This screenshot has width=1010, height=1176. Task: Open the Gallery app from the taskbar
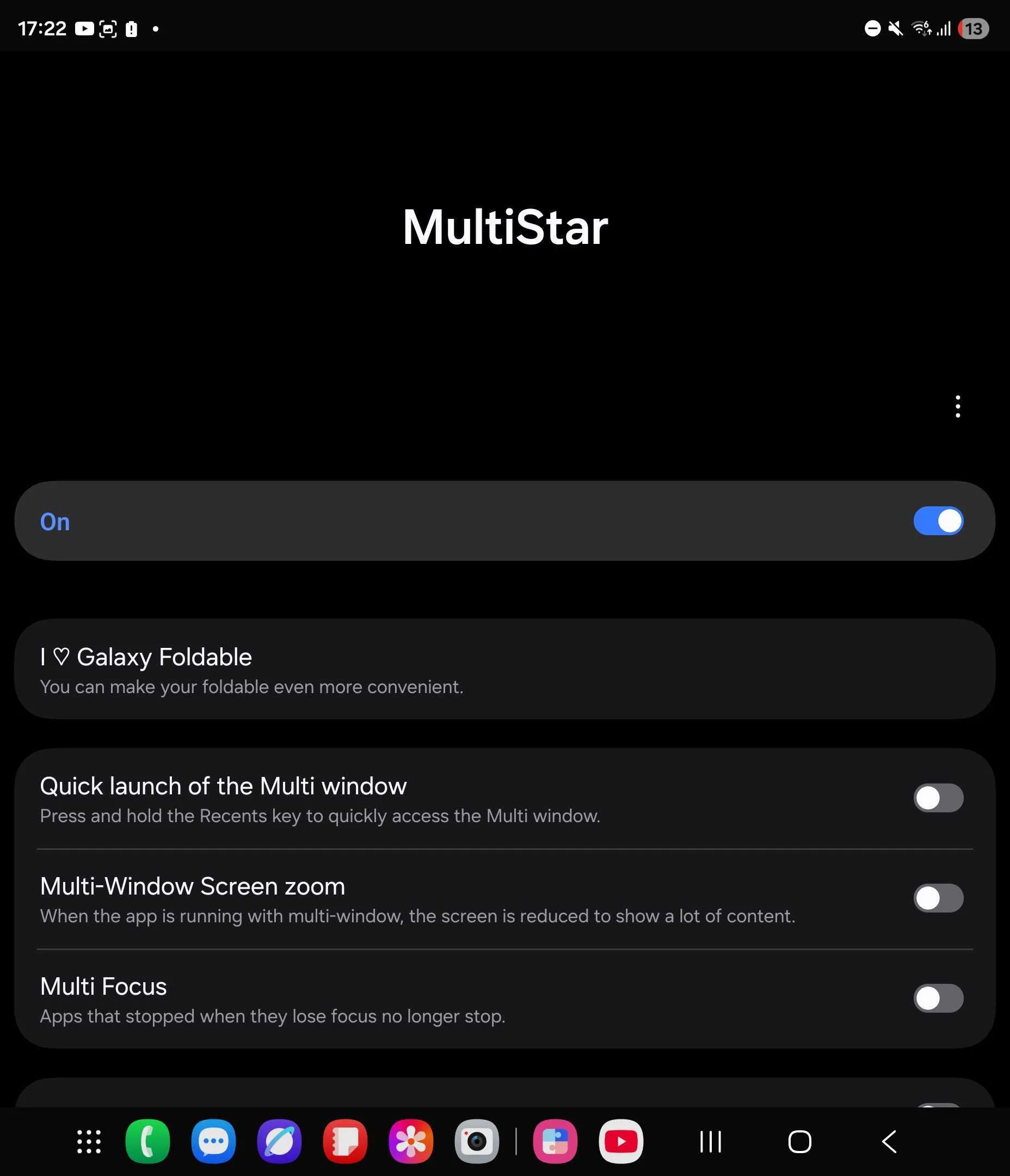(411, 1141)
